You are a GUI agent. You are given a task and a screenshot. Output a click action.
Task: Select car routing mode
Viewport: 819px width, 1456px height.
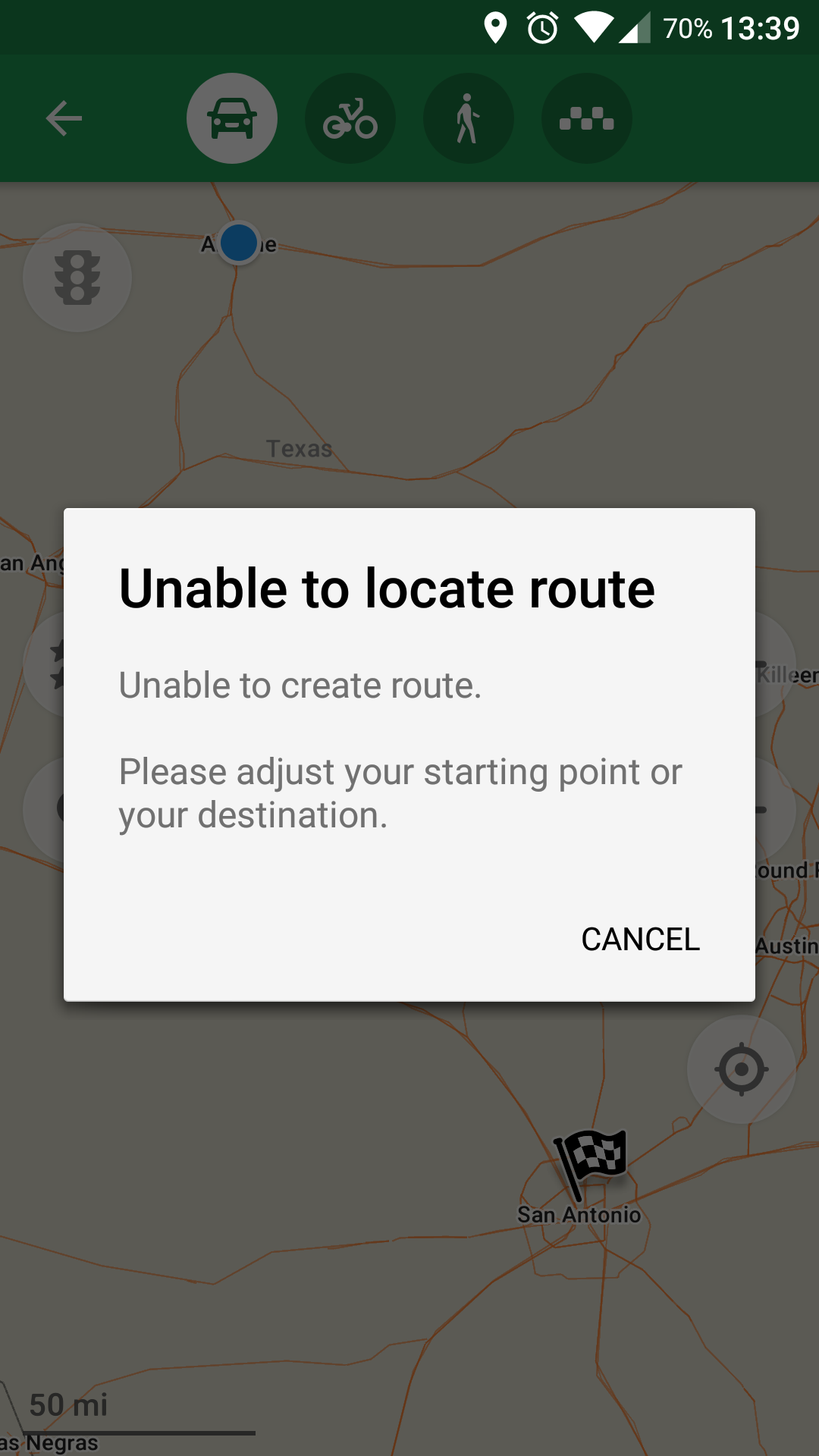coord(232,118)
